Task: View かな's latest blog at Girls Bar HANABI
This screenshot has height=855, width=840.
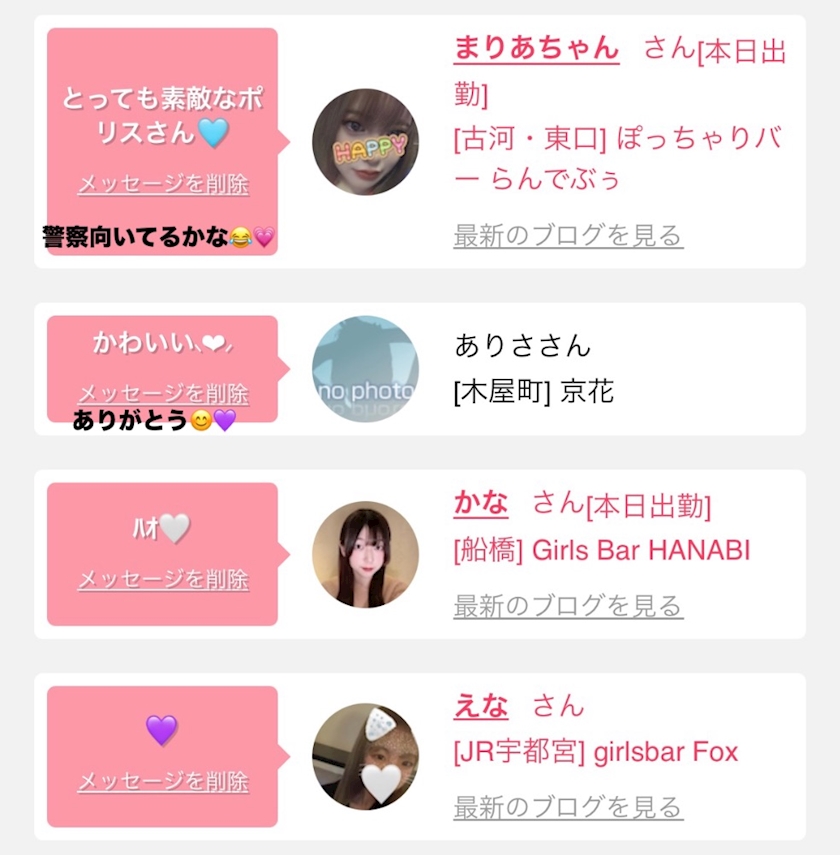Action: tap(568, 606)
